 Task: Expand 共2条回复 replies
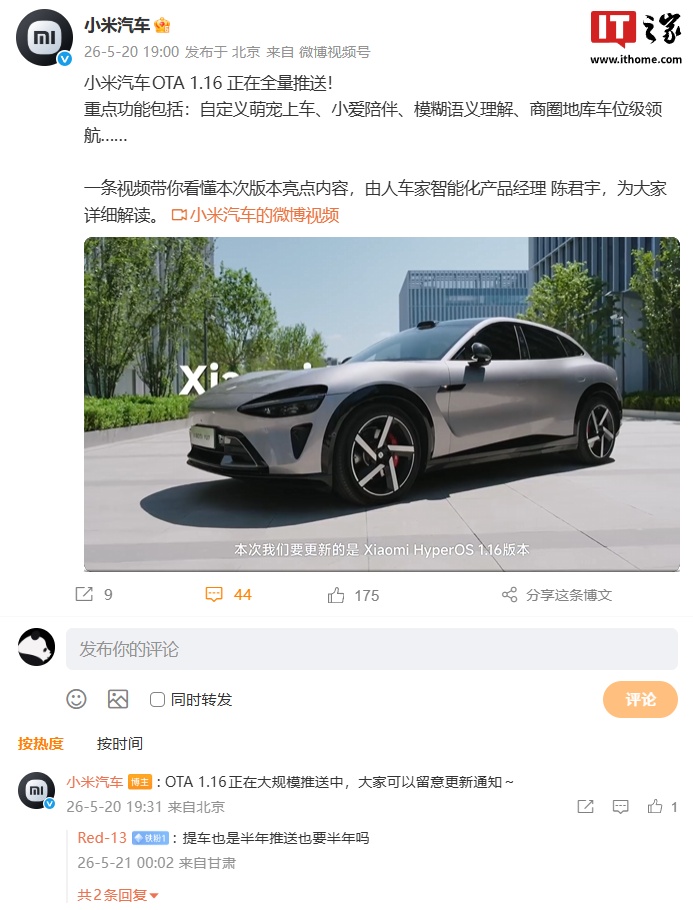(x=118, y=895)
